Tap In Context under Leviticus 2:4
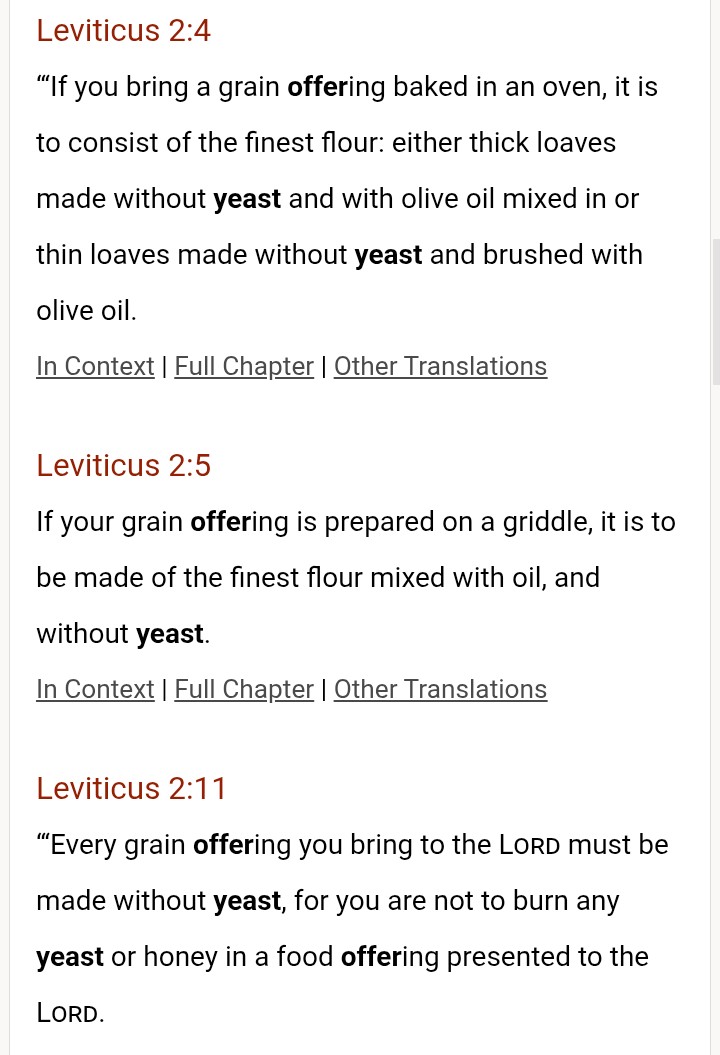720x1055 pixels. coord(96,367)
